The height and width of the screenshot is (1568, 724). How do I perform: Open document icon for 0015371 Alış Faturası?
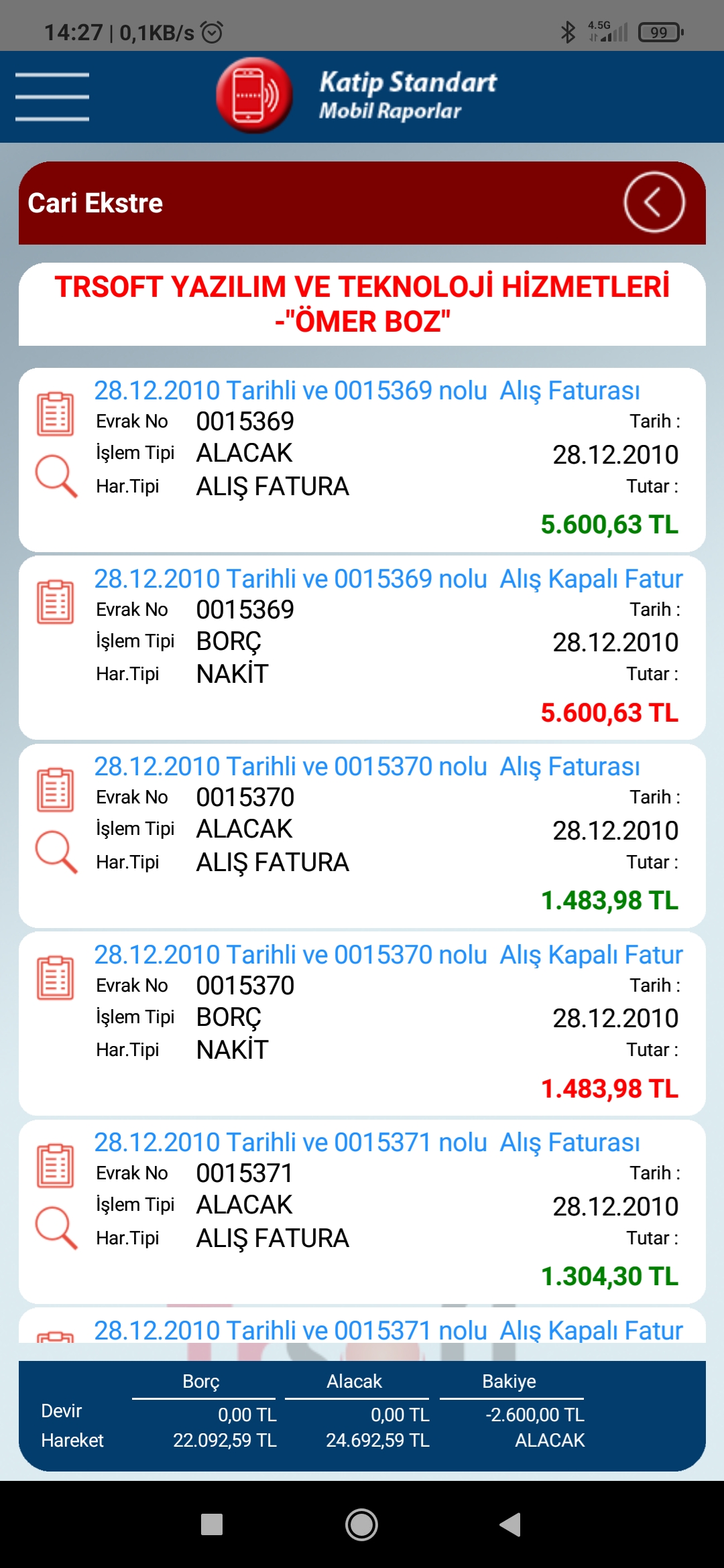[55, 1165]
